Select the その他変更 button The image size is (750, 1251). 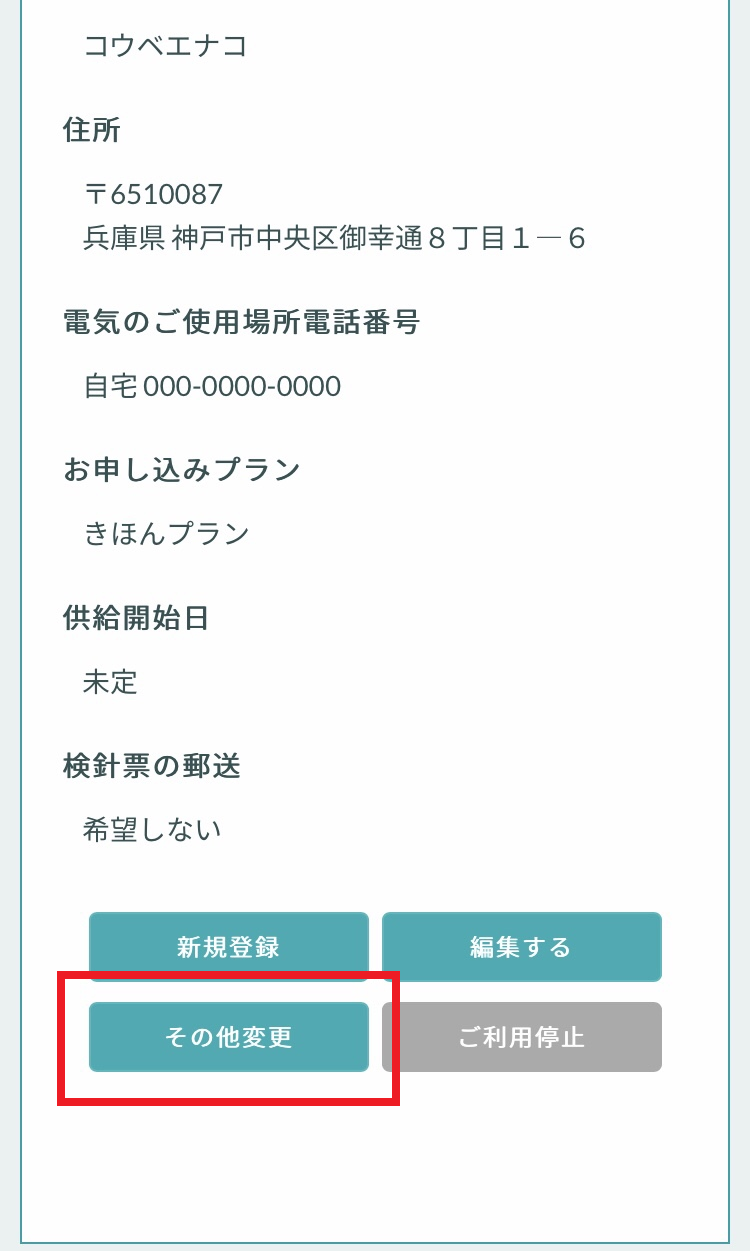228,1036
